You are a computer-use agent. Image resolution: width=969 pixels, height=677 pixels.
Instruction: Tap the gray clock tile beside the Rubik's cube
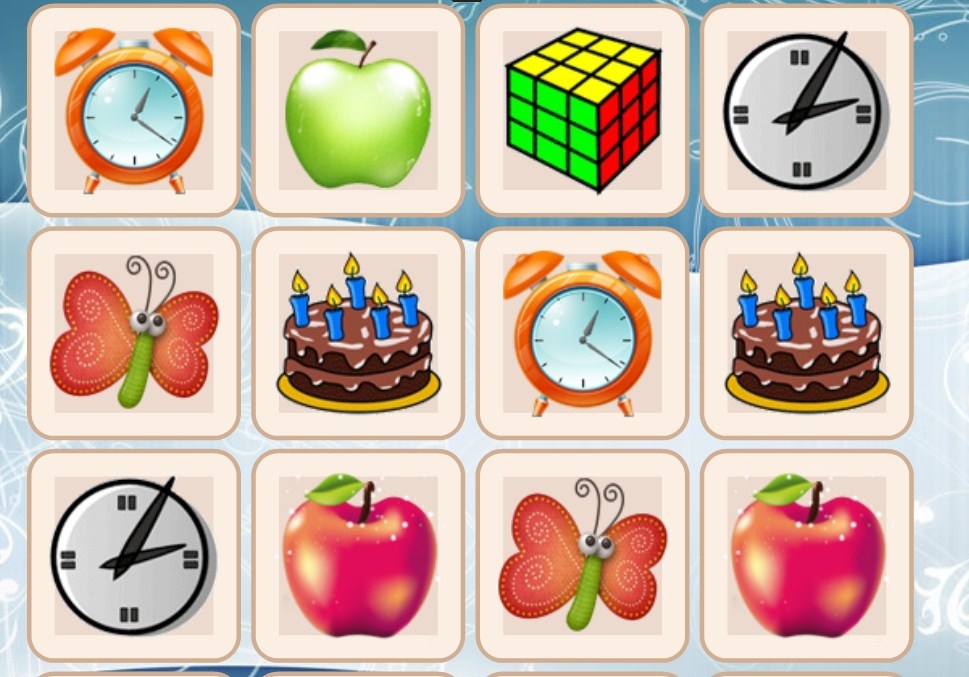point(806,110)
